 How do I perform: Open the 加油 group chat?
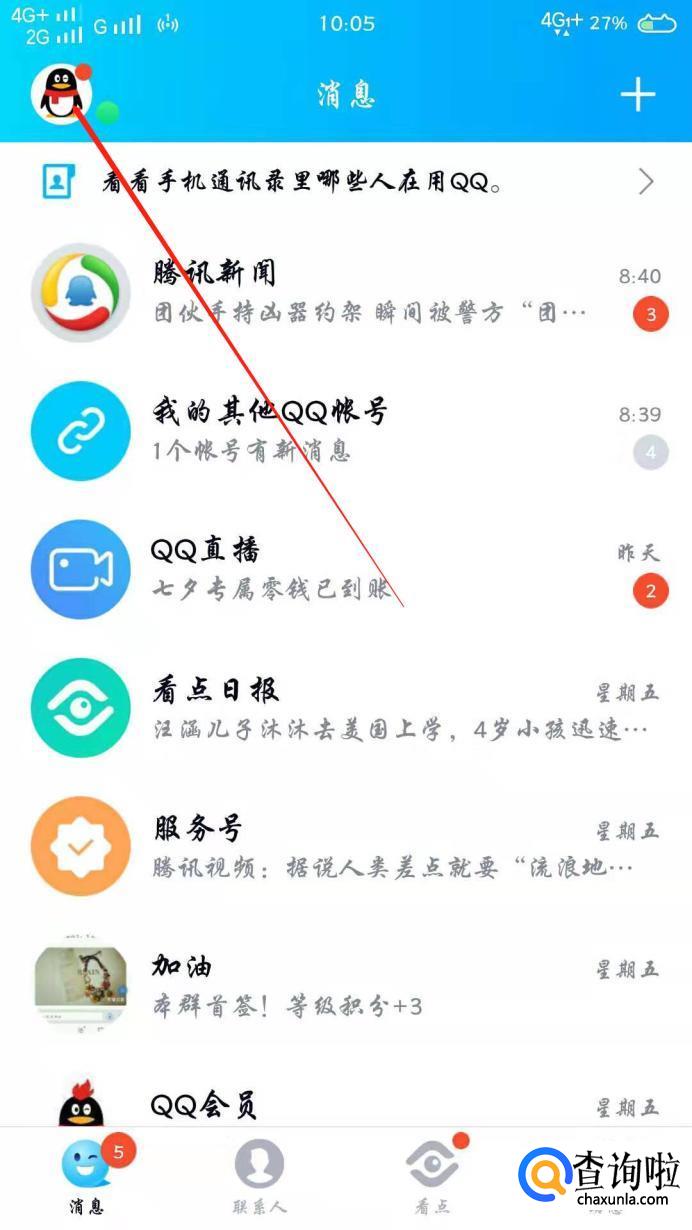click(346, 985)
